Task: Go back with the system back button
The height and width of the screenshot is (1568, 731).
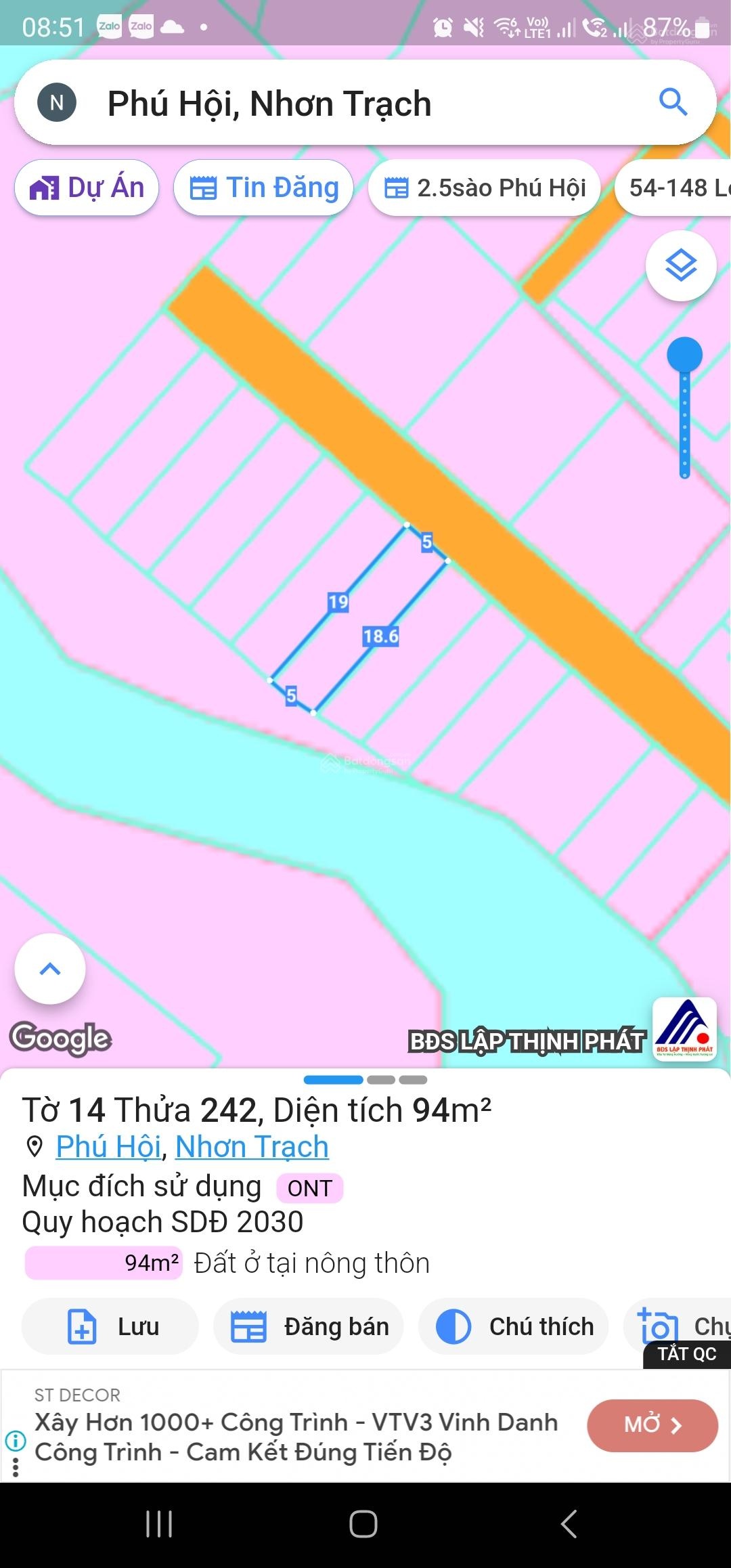Action: click(569, 1524)
